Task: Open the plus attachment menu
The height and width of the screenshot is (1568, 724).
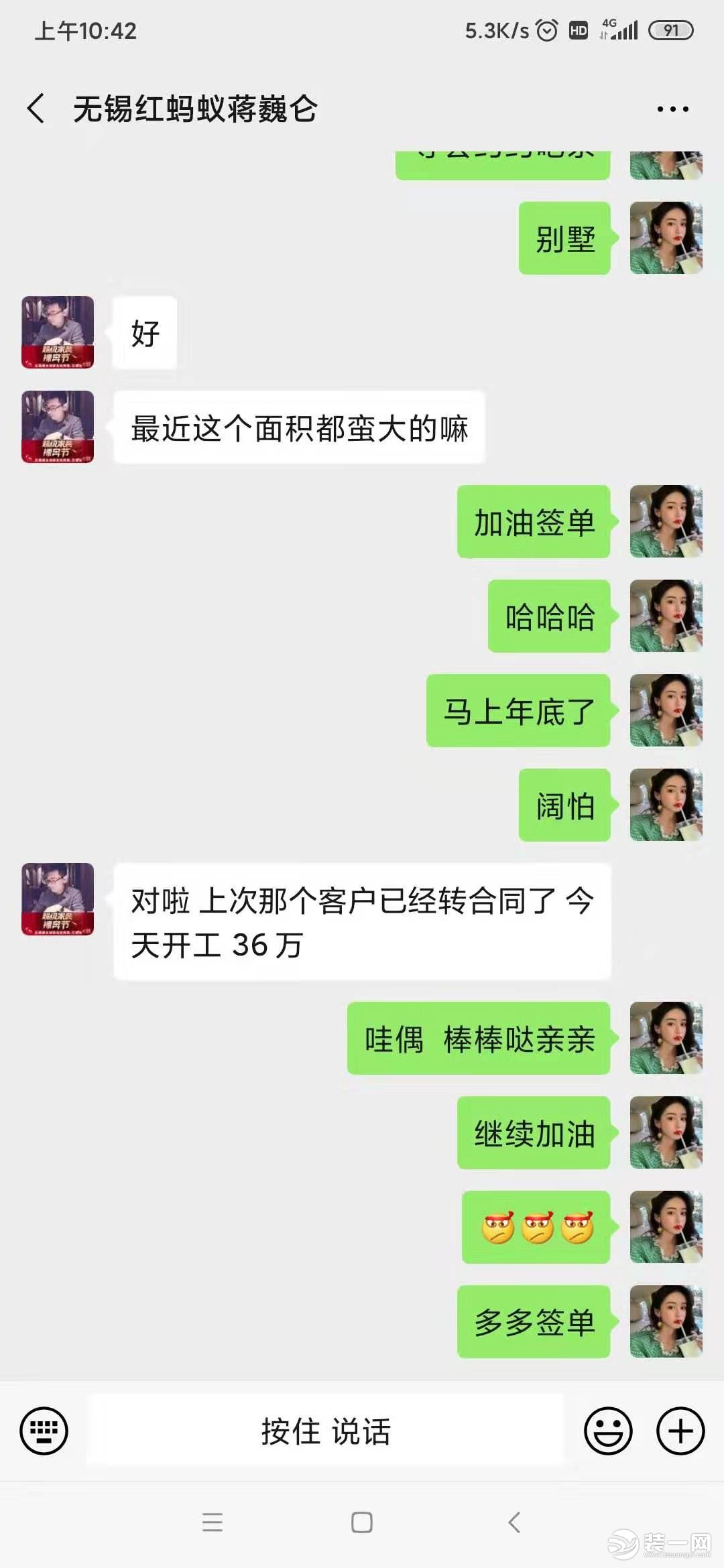Action: (680, 1431)
